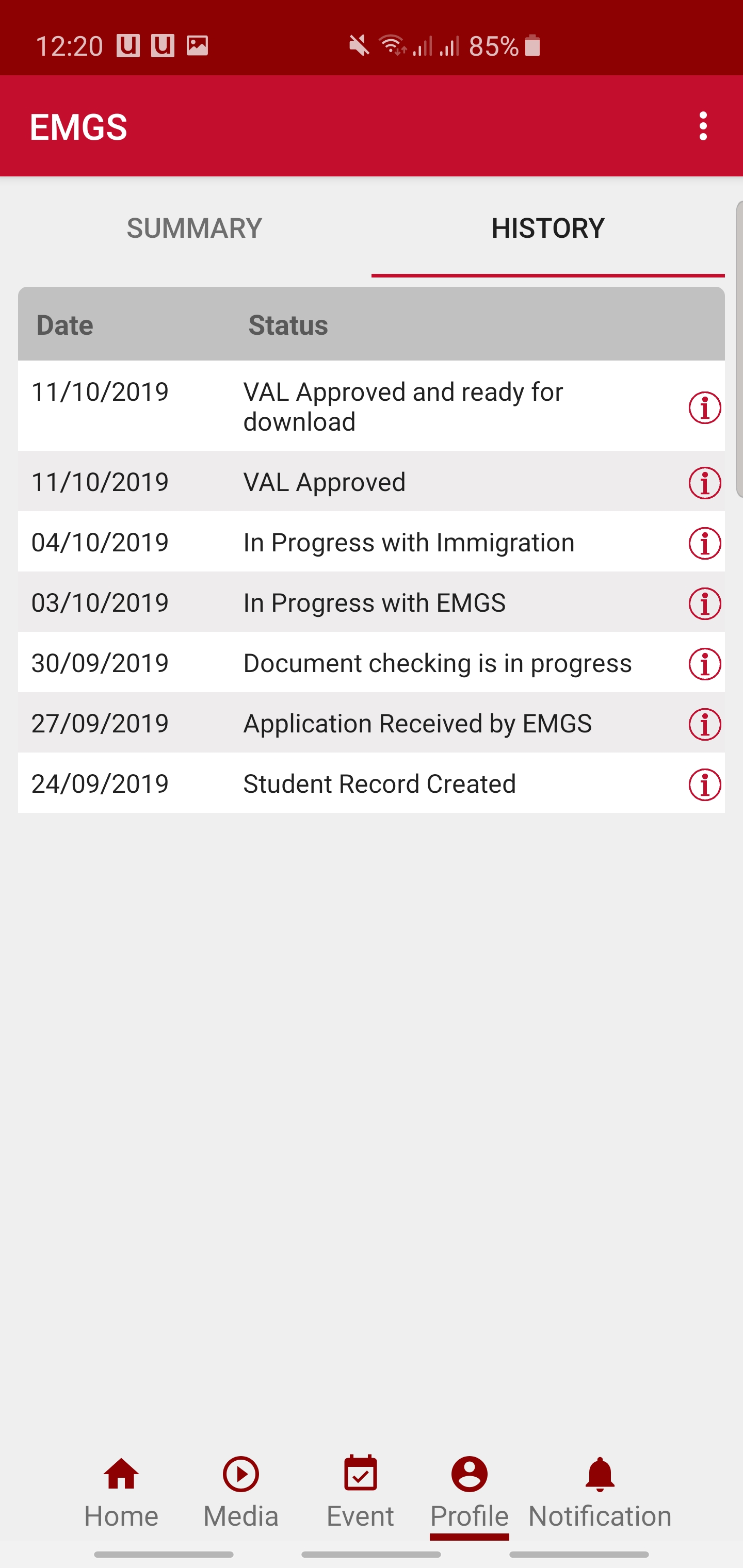View info for Application Received by EMGS
The image size is (743, 1568).
[x=705, y=724]
